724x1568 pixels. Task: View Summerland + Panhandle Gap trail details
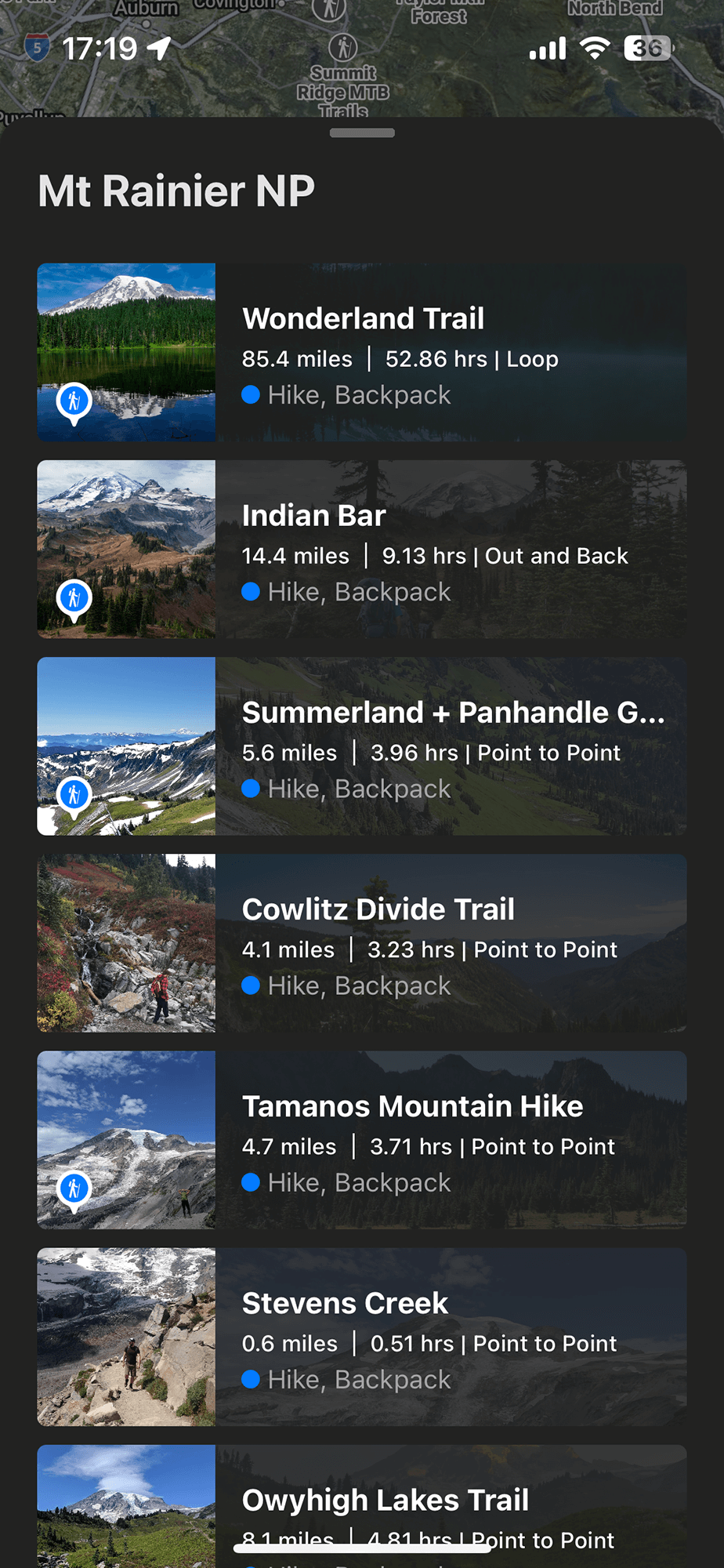point(362,746)
